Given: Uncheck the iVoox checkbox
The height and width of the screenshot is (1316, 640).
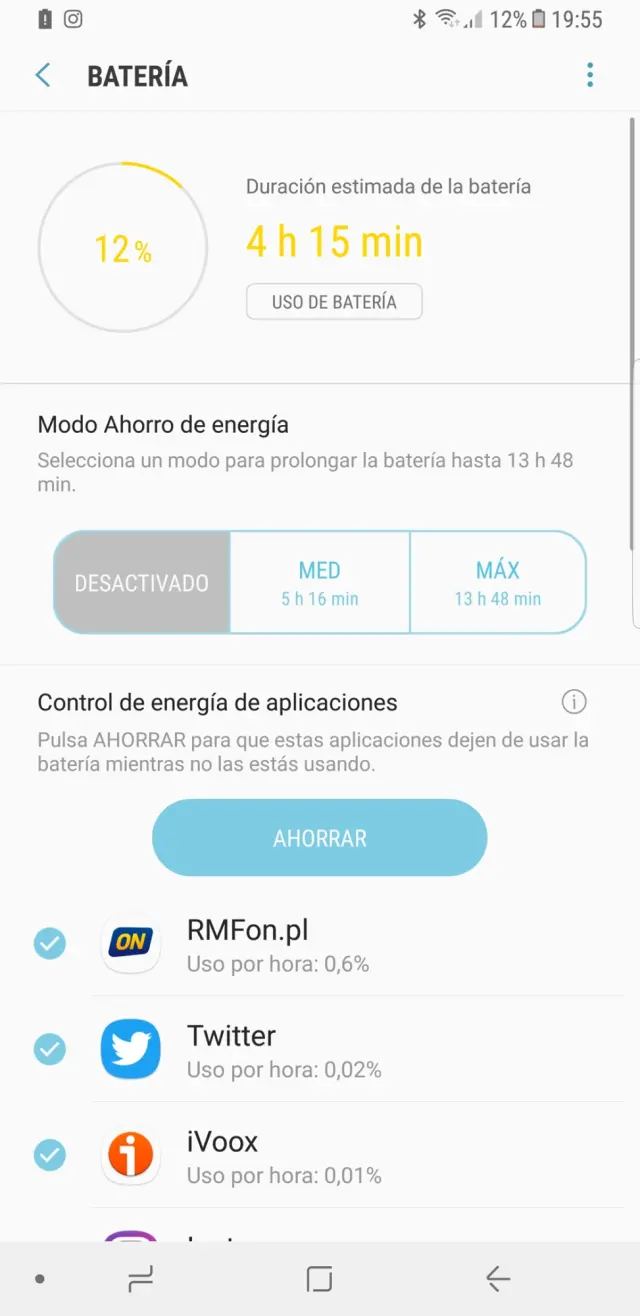Looking at the screenshot, I should coord(50,1155).
